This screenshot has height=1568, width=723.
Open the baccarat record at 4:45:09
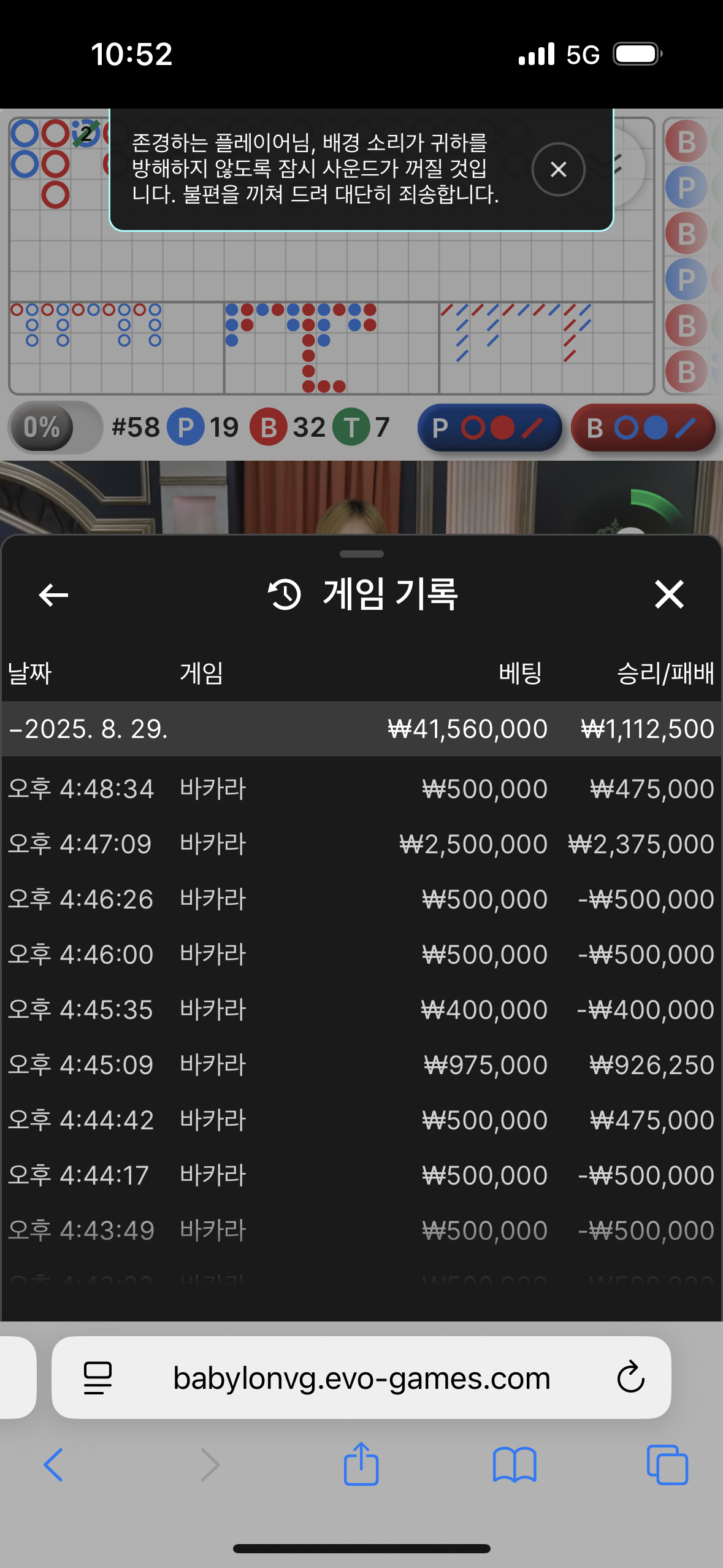361,1065
